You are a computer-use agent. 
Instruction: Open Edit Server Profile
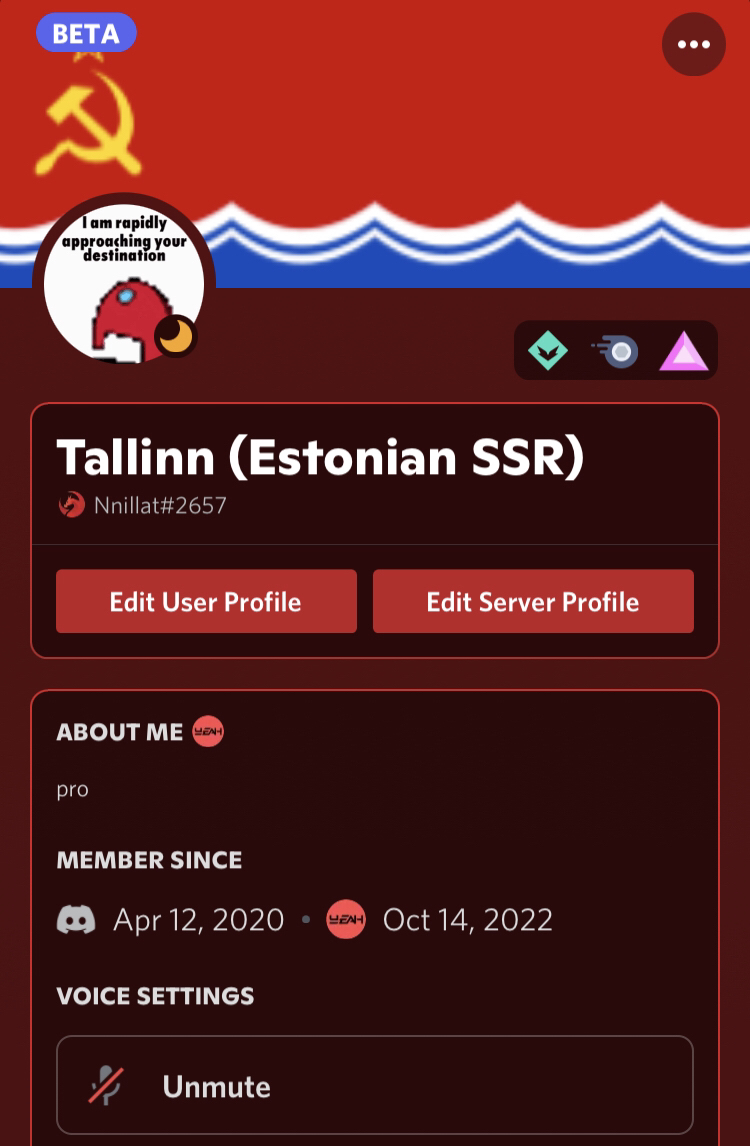[x=533, y=602]
